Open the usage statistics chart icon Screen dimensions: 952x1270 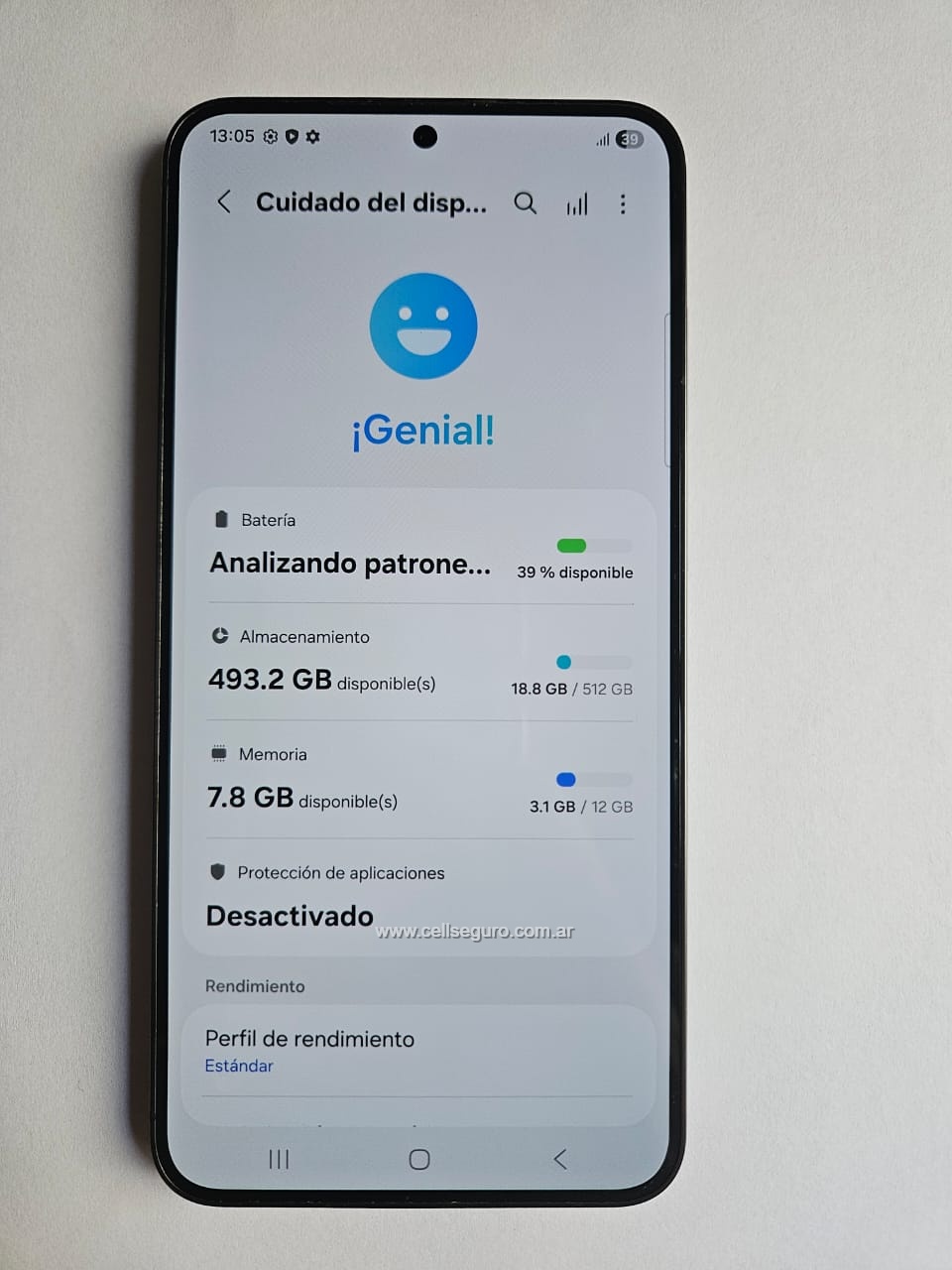[x=577, y=204]
